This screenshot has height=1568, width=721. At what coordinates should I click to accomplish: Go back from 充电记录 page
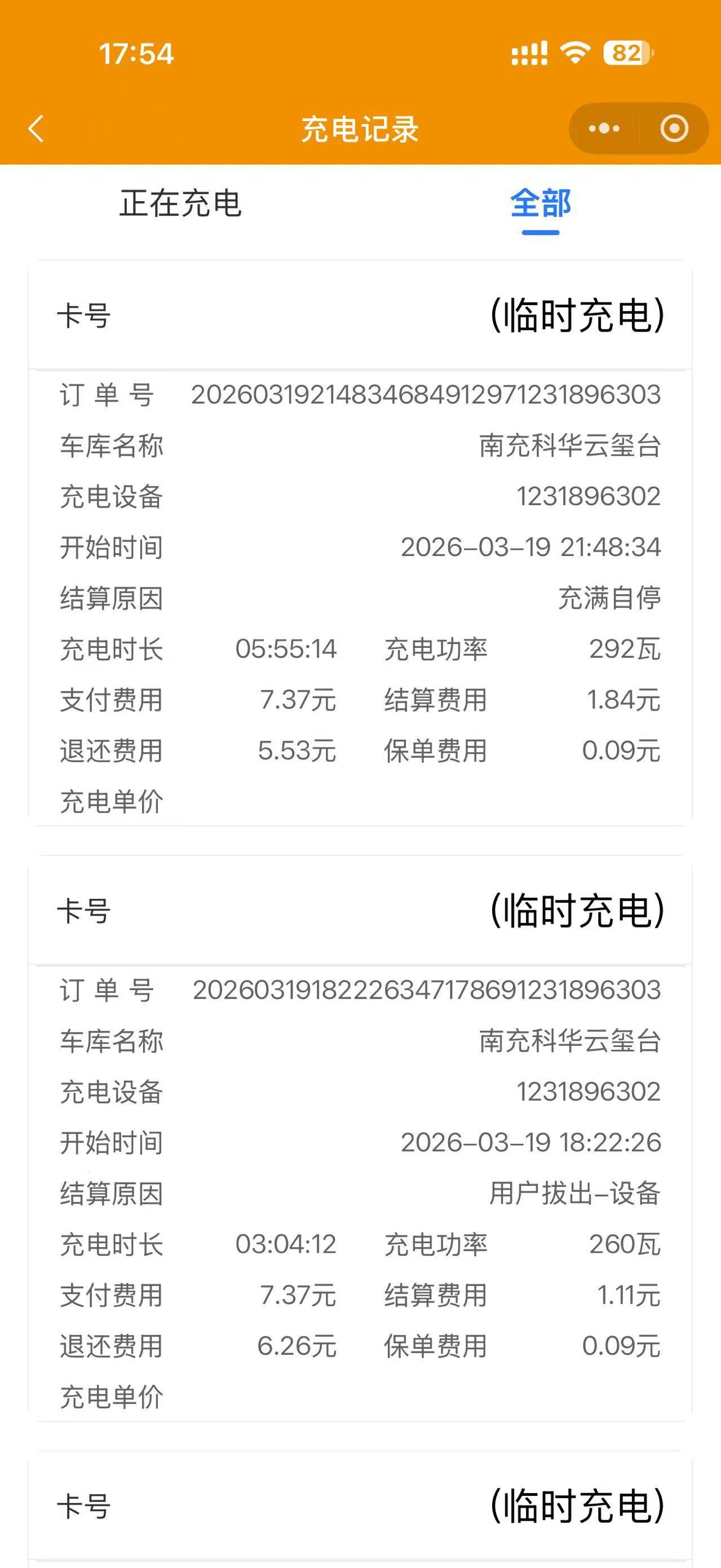[x=37, y=129]
